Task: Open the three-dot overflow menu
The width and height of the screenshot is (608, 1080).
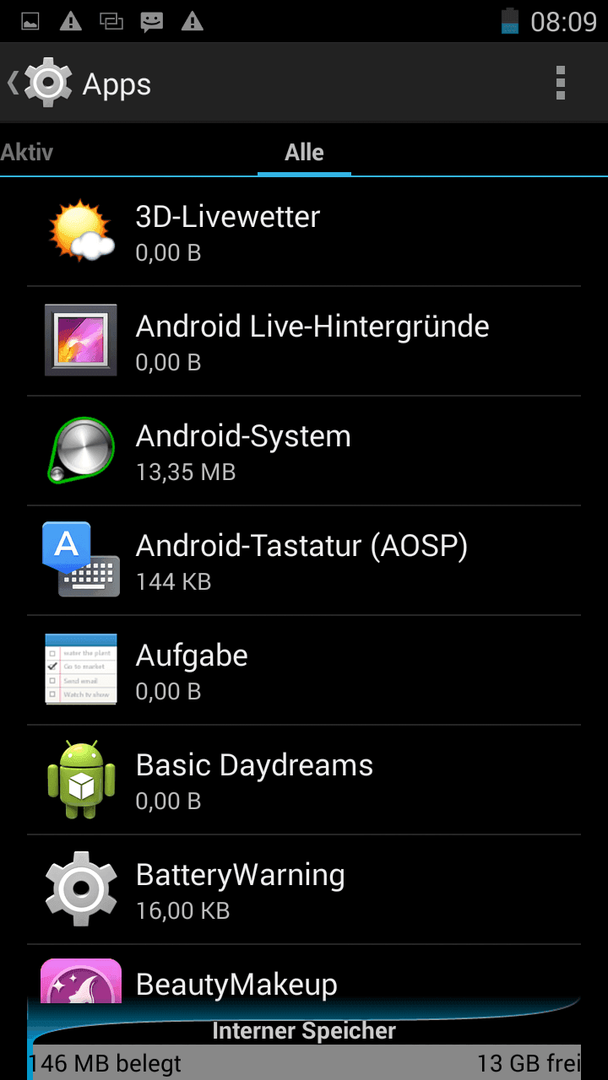Action: (x=560, y=83)
